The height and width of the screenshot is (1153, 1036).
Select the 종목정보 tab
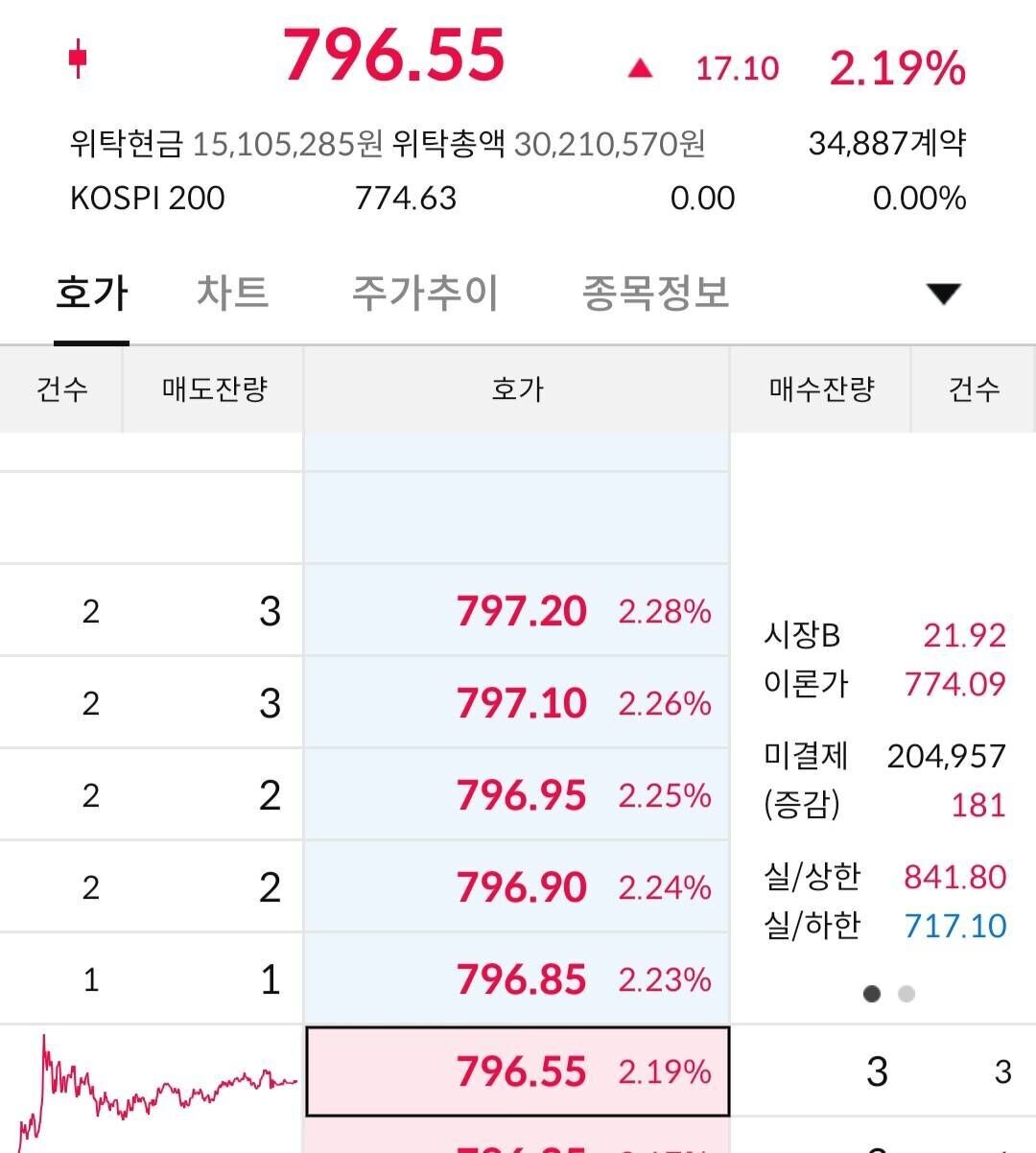tap(656, 293)
